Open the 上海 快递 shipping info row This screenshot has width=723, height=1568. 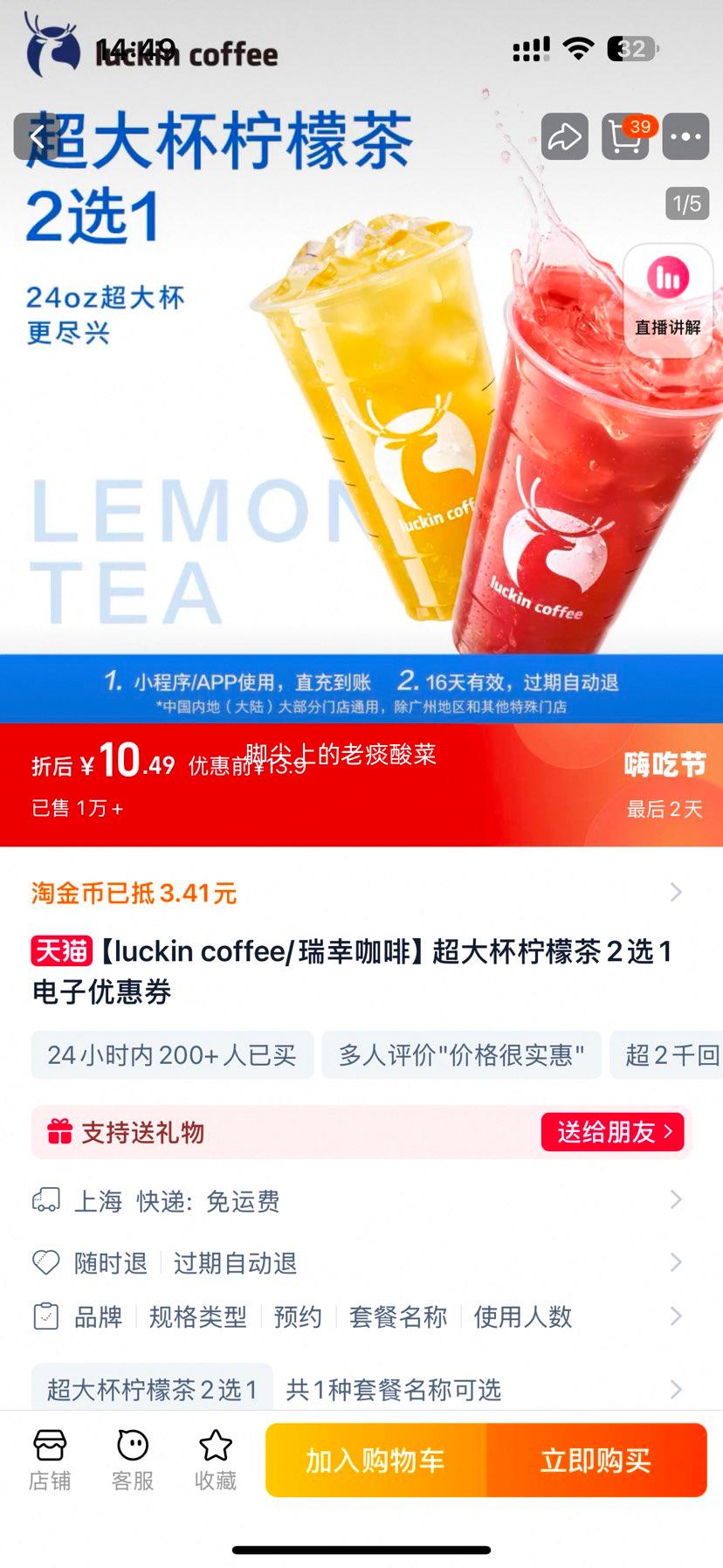point(361,1201)
